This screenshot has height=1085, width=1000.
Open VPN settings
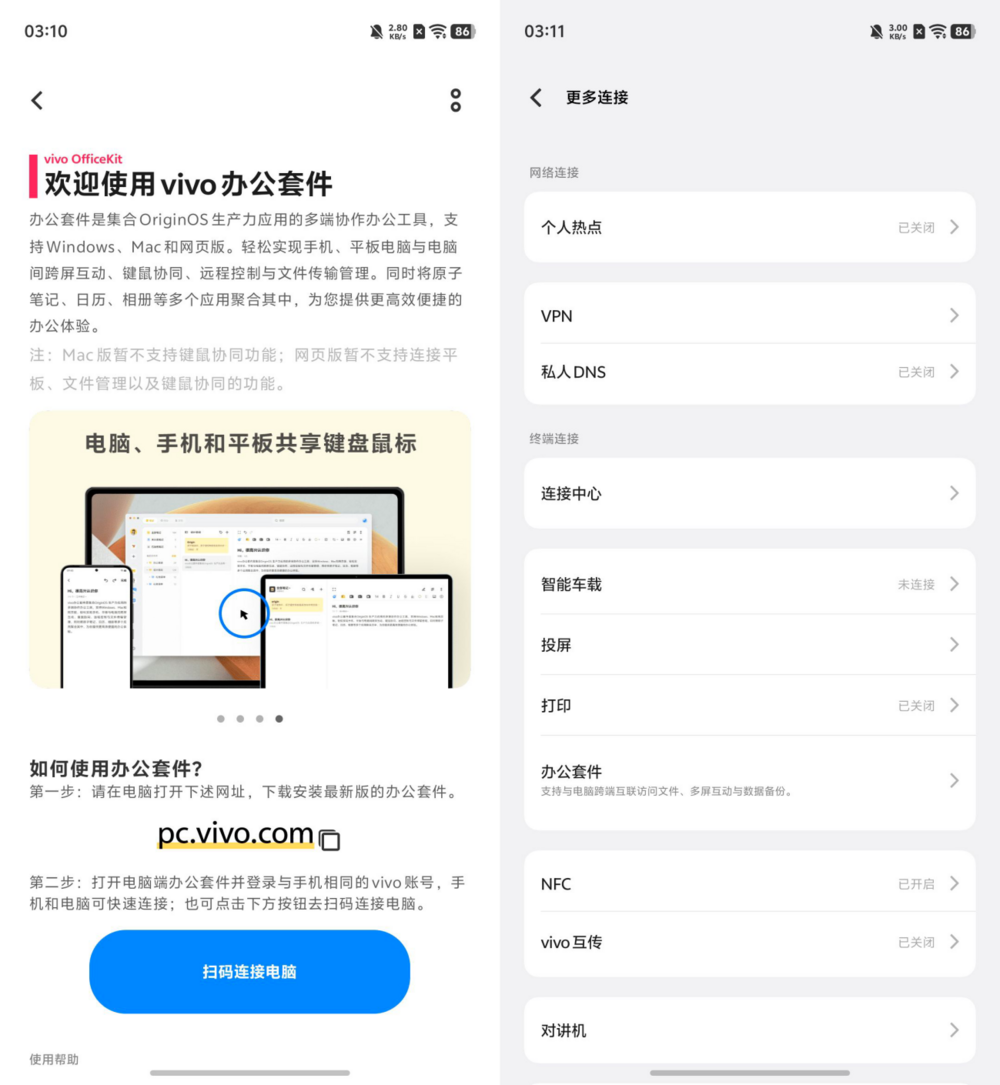click(749, 316)
